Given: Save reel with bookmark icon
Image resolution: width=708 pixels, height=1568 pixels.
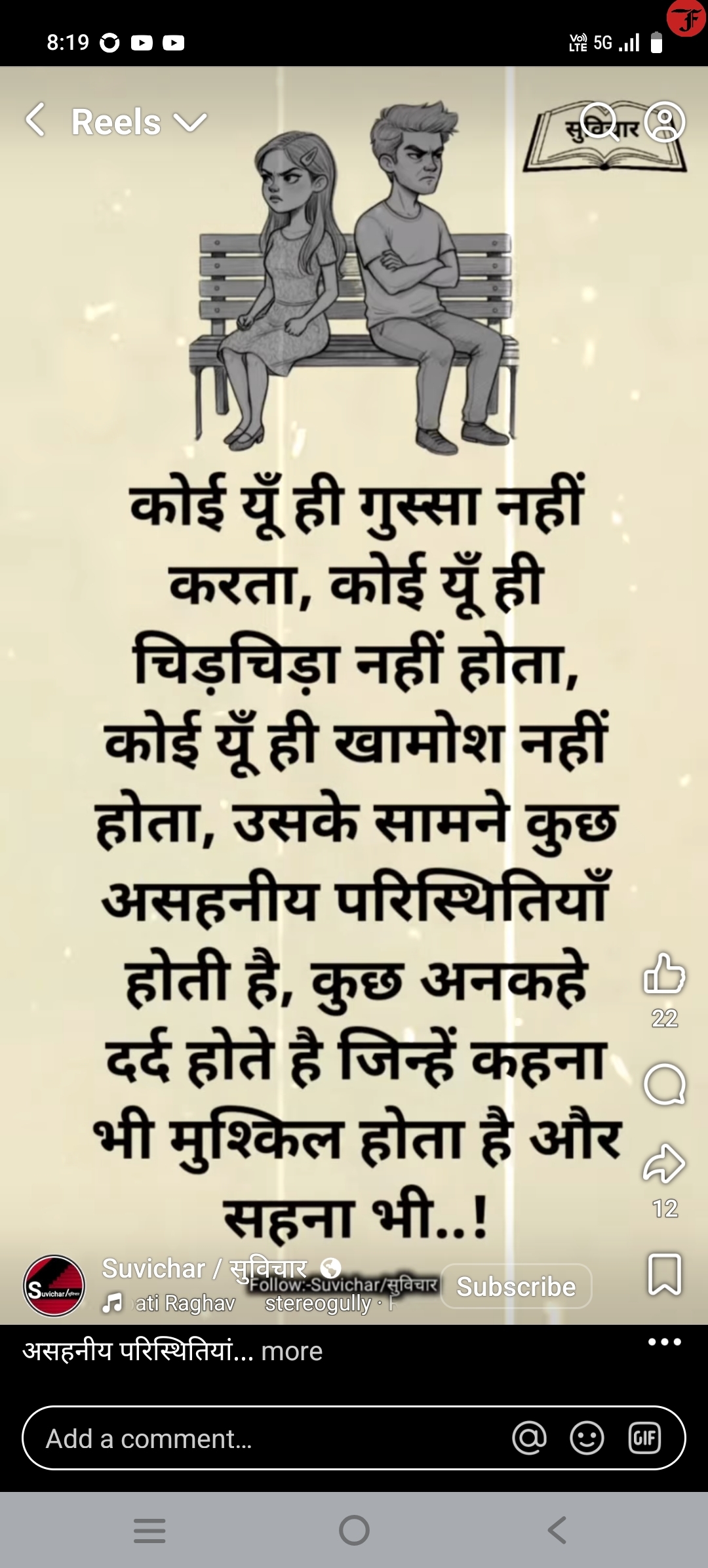Looking at the screenshot, I should coord(664,1275).
